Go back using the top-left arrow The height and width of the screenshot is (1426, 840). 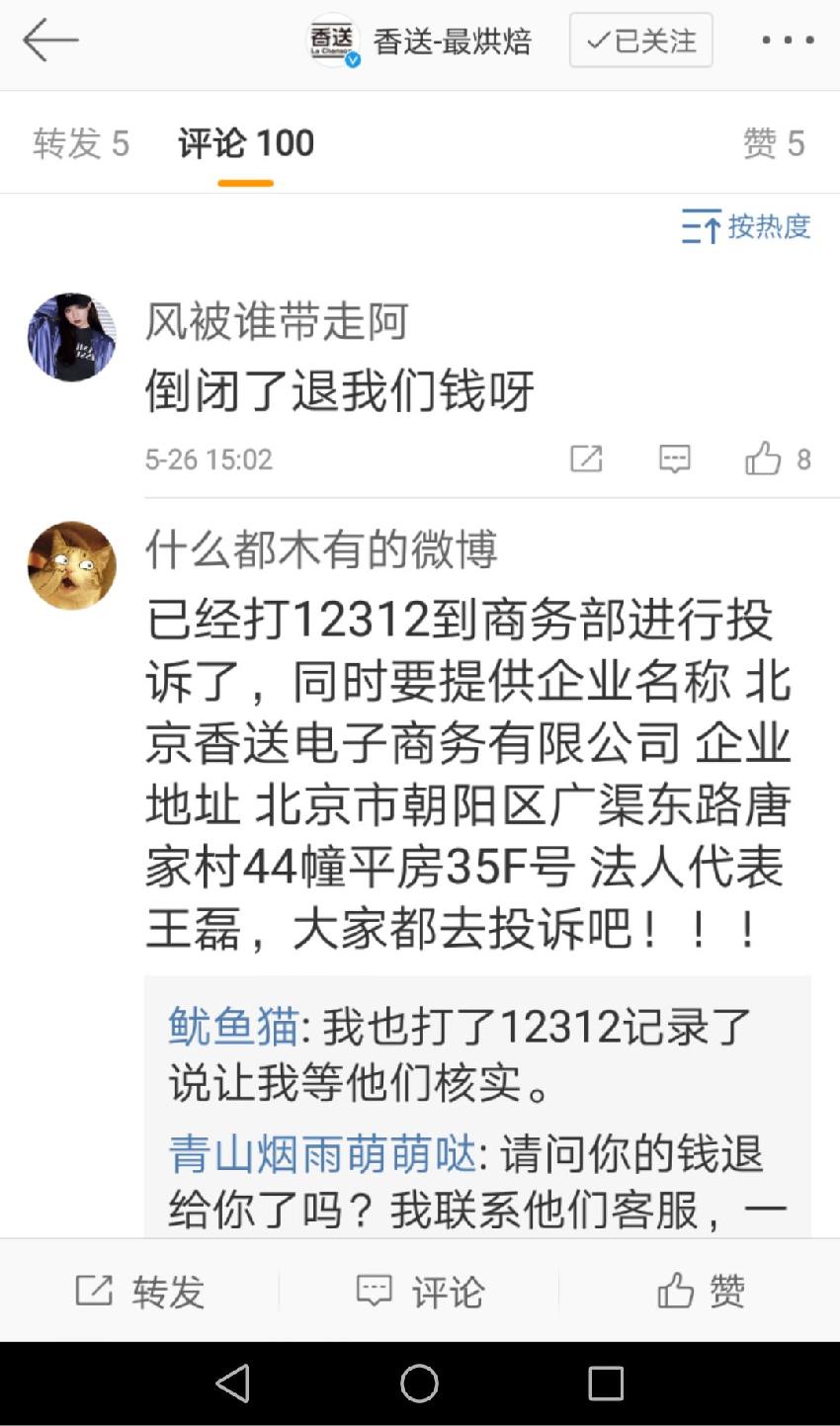point(50,41)
